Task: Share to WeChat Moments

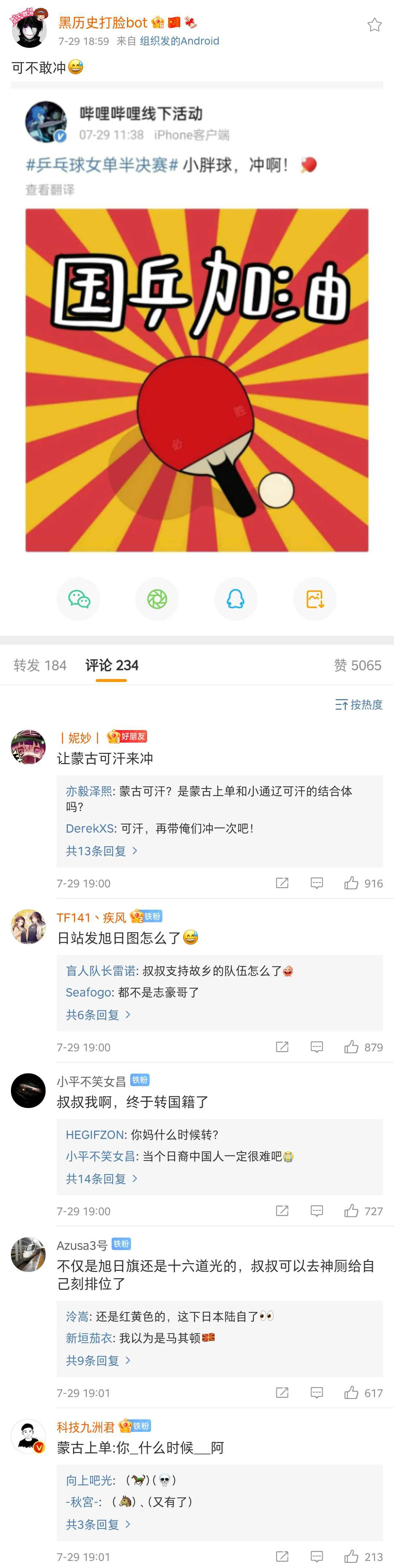Action: tap(157, 599)
